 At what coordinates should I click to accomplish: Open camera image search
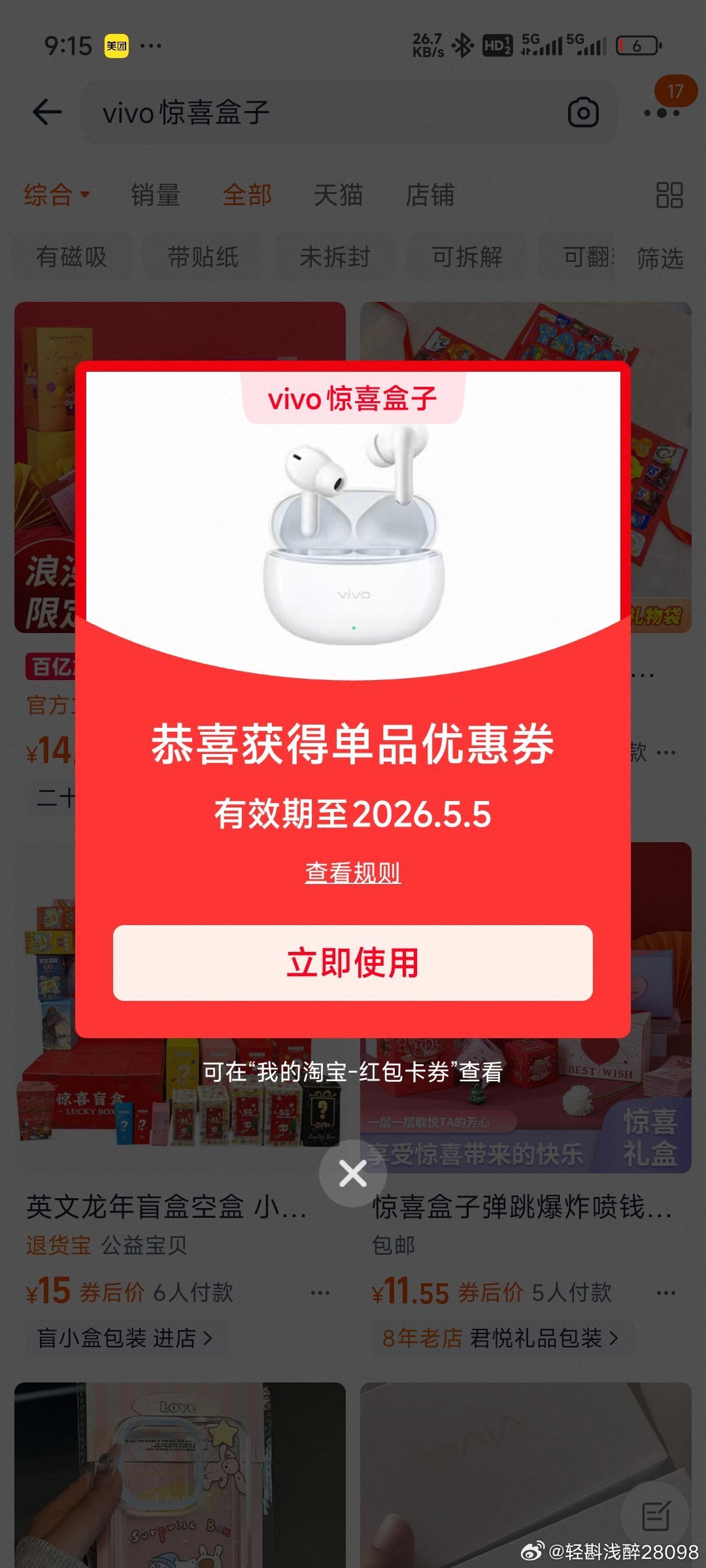(x=583, y=112)
